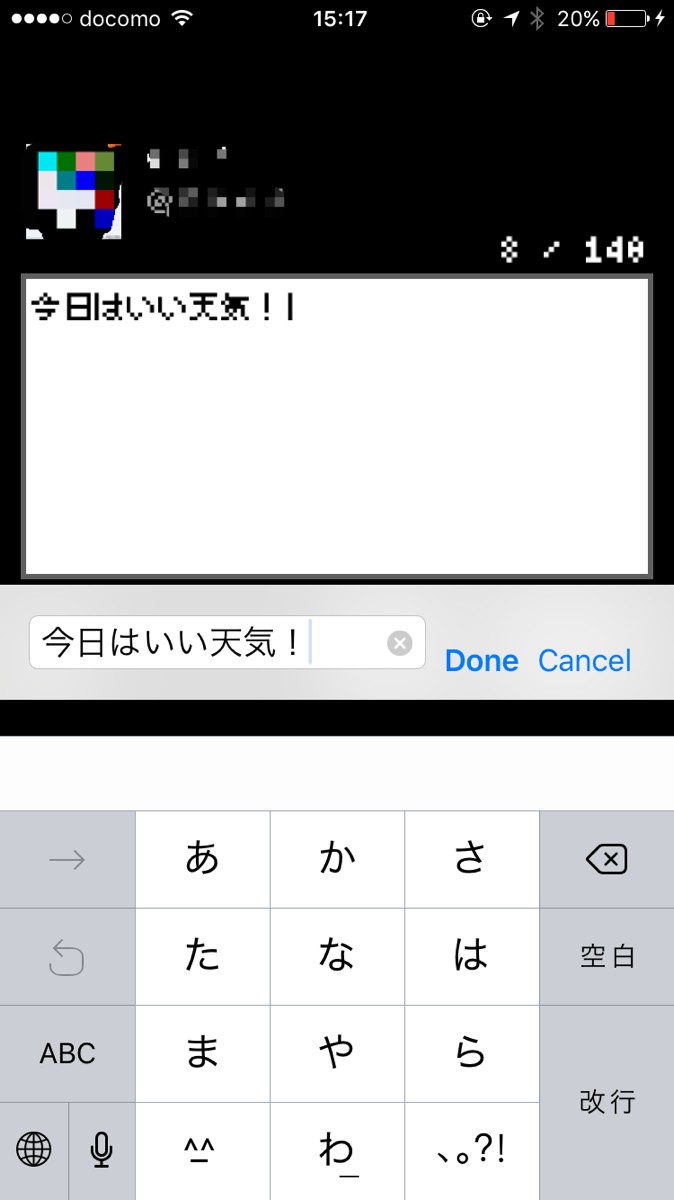This screenshot has height=1200, width=674.
Task: Tap the undo arrow key
Action: coord(67,956)
